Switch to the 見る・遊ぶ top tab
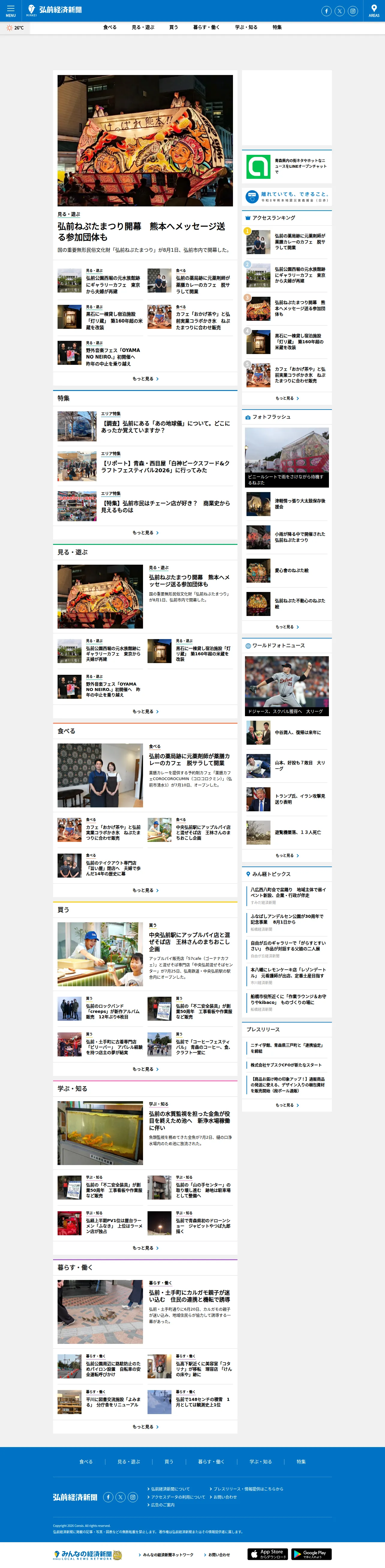The width and height of the screenshot is (385, 1568). (143, 27)
